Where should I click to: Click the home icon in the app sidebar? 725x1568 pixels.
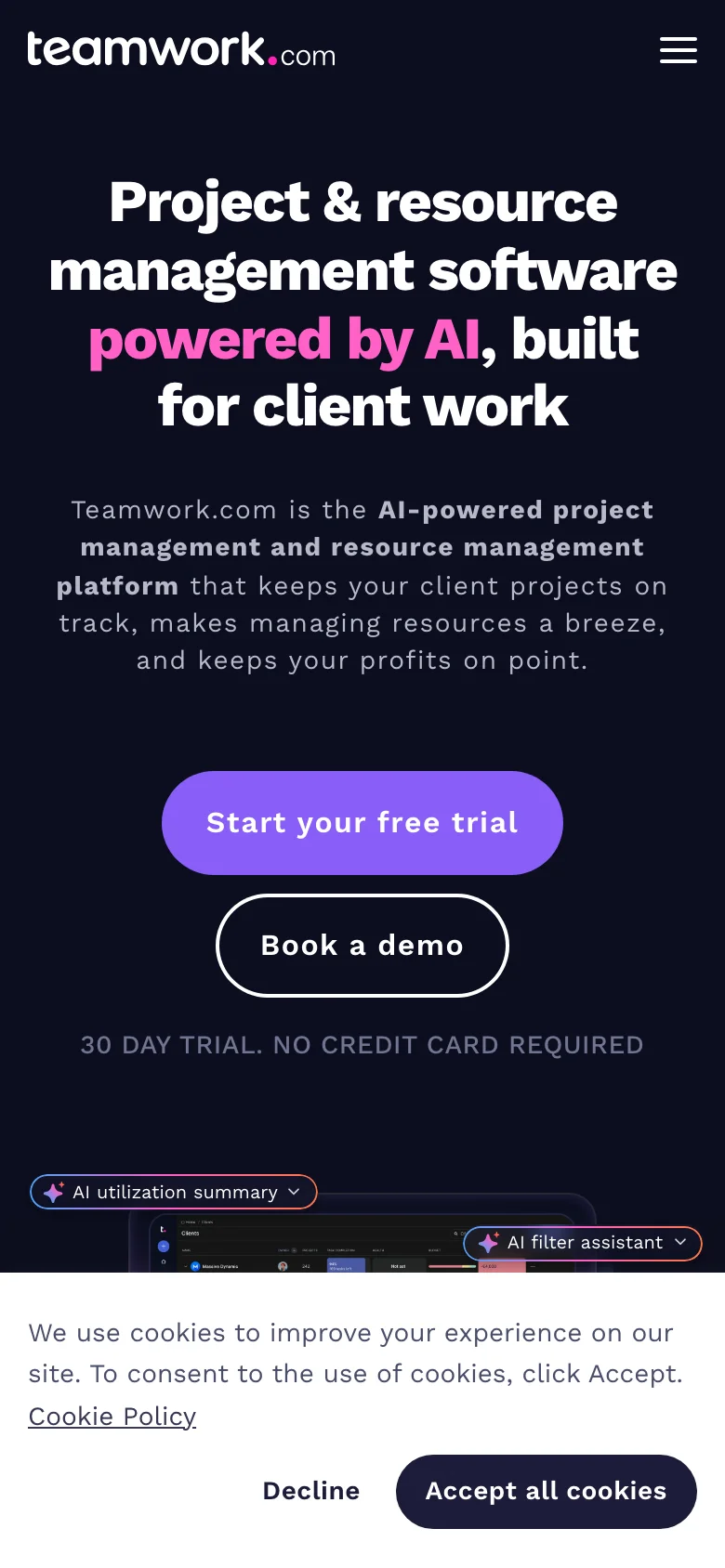(164, 1261)
